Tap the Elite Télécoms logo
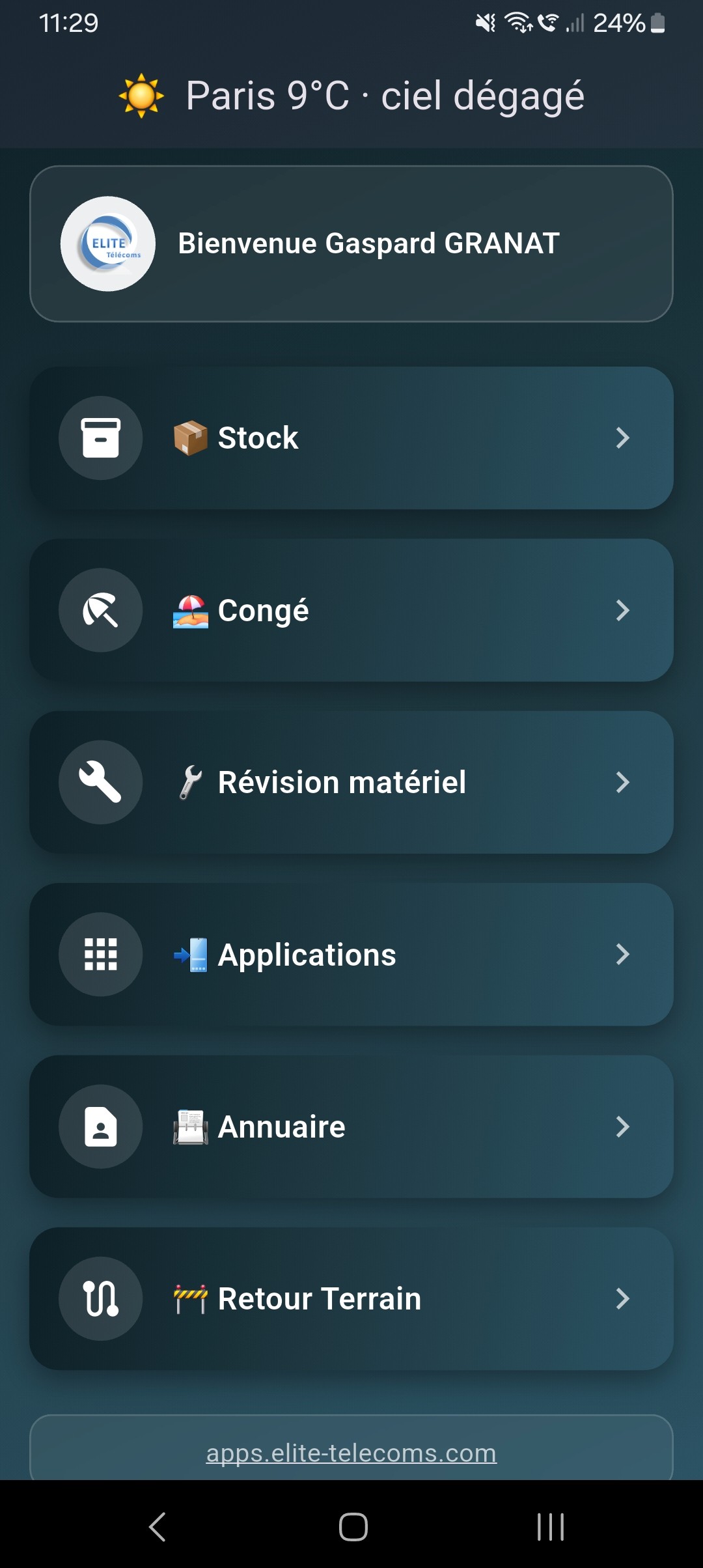Image resolution: width=703 pixels, height=1568 pixels. [108, 245]
